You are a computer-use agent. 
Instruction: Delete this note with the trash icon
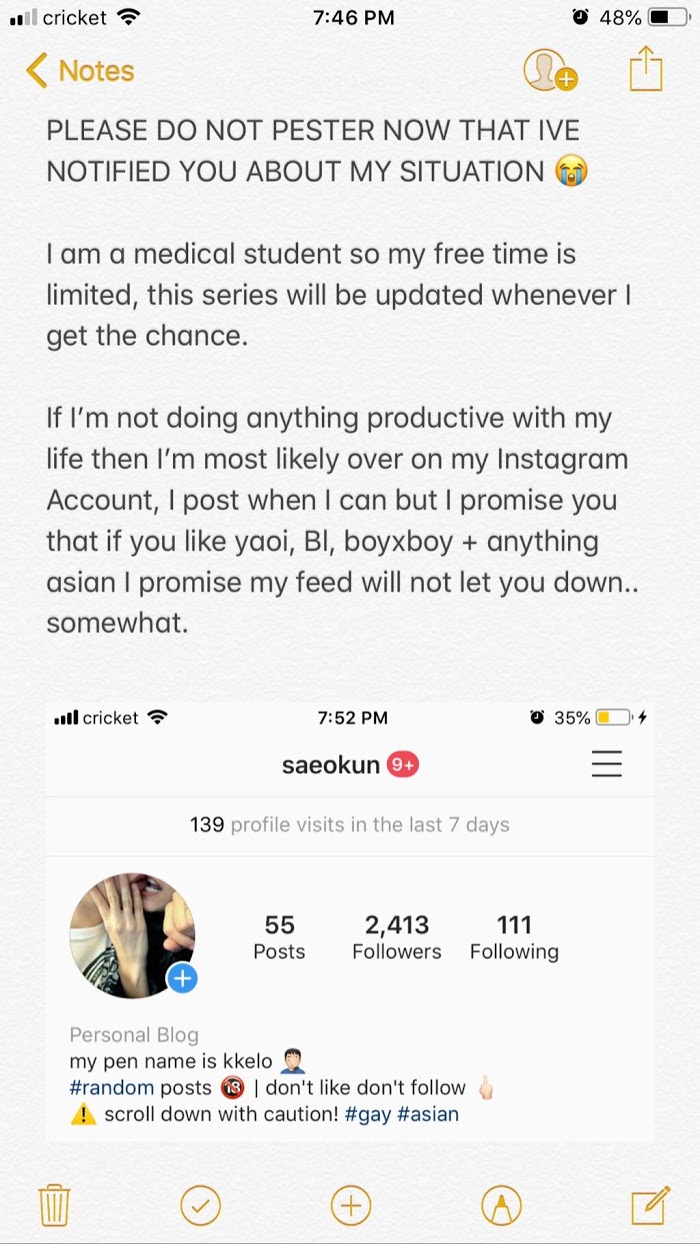coord(53,1205)
